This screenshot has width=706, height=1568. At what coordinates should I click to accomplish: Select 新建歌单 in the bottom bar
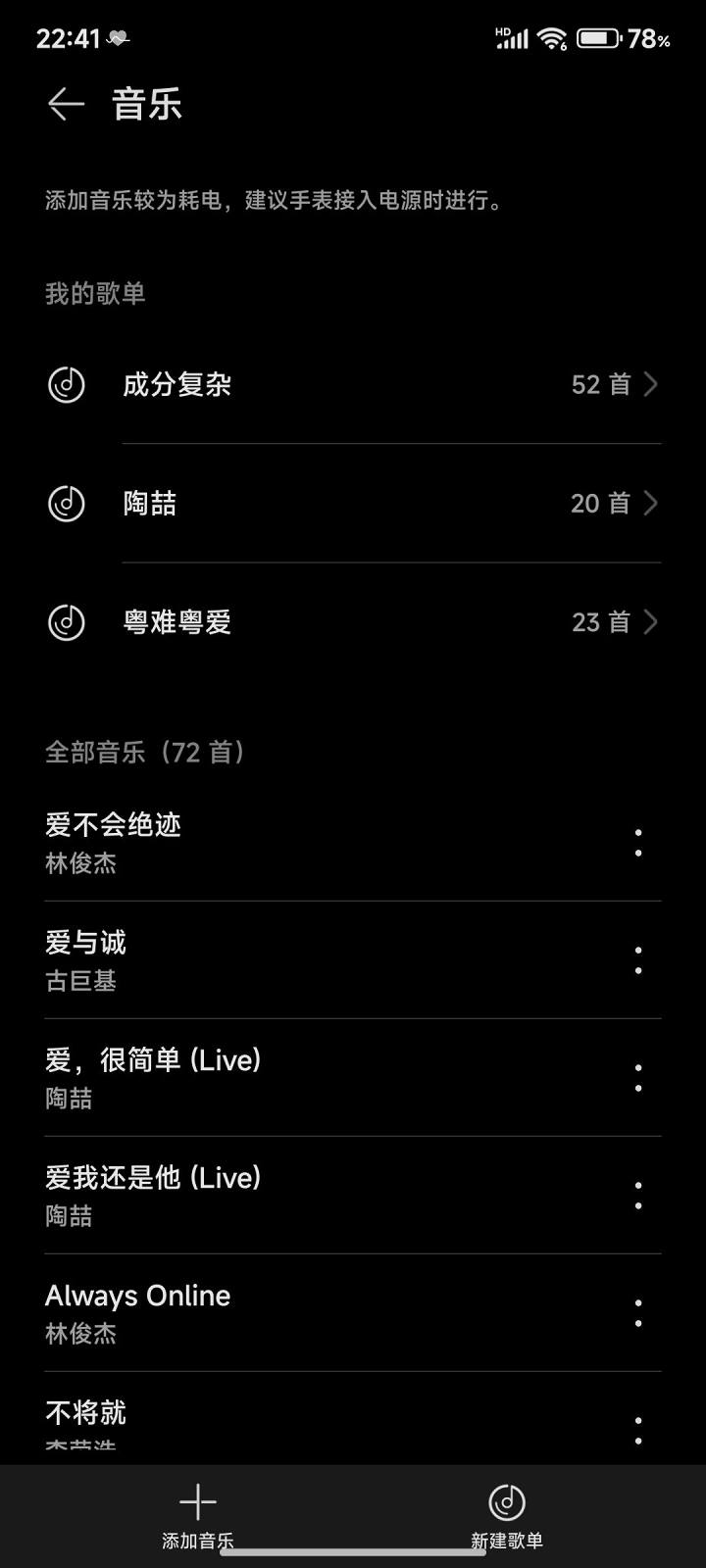click(x=506, y=1514)
